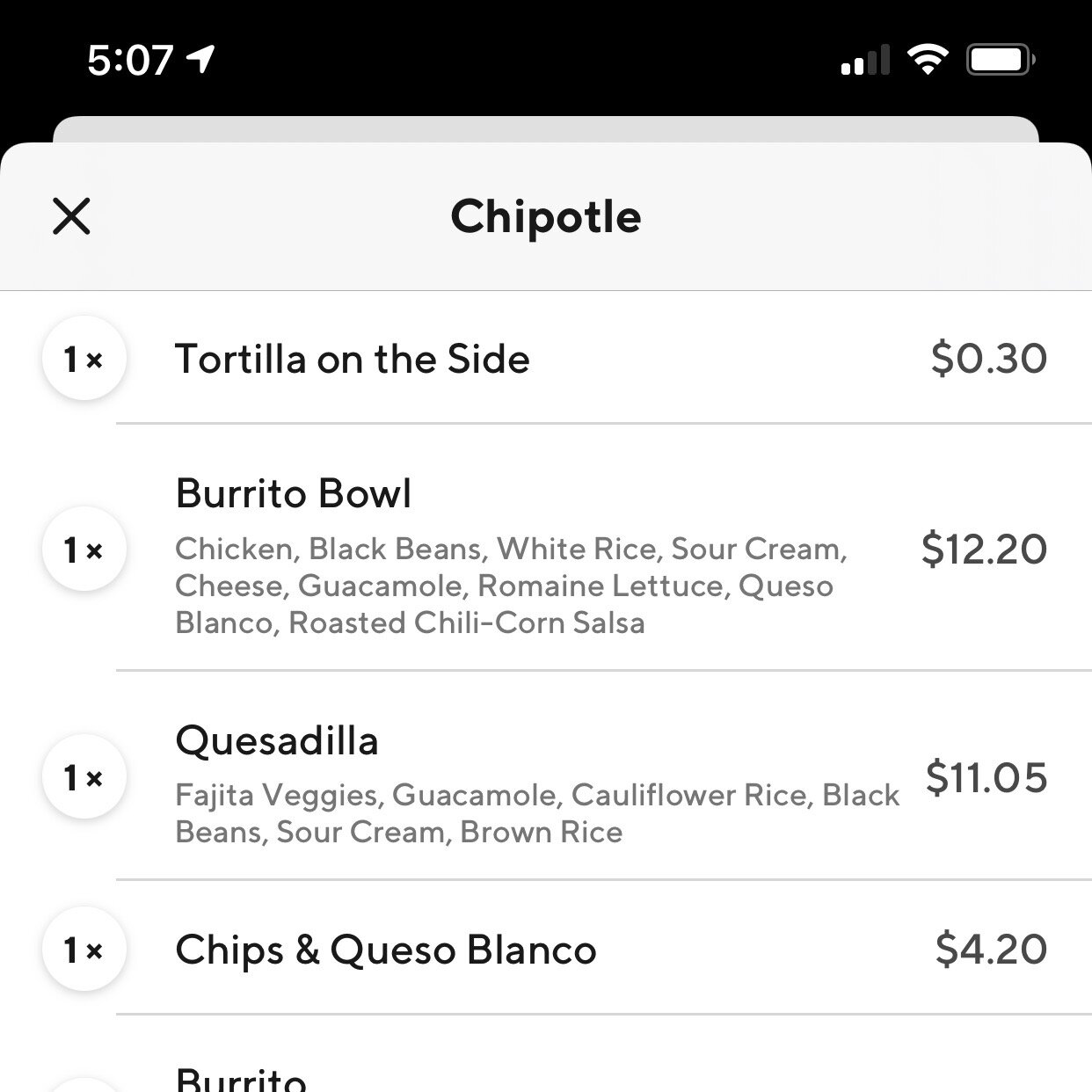Change quantity of Tortilla on the Side
Screen dimensions: 1092x1092
[84, 359]
